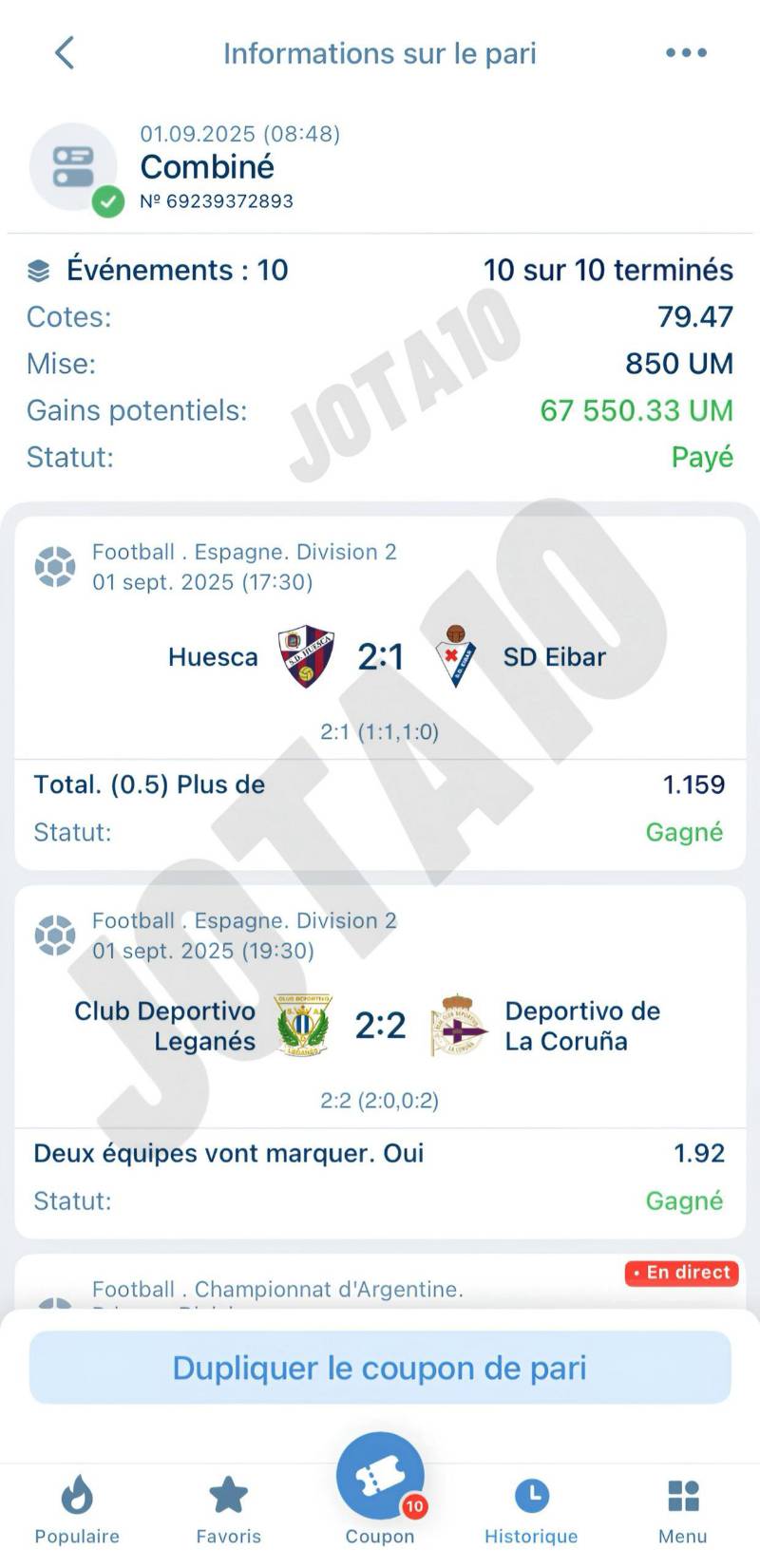Open the Menu tab
Image resolution: width=760 pixels, height=1568 pixels.
tap(683, 1508)
